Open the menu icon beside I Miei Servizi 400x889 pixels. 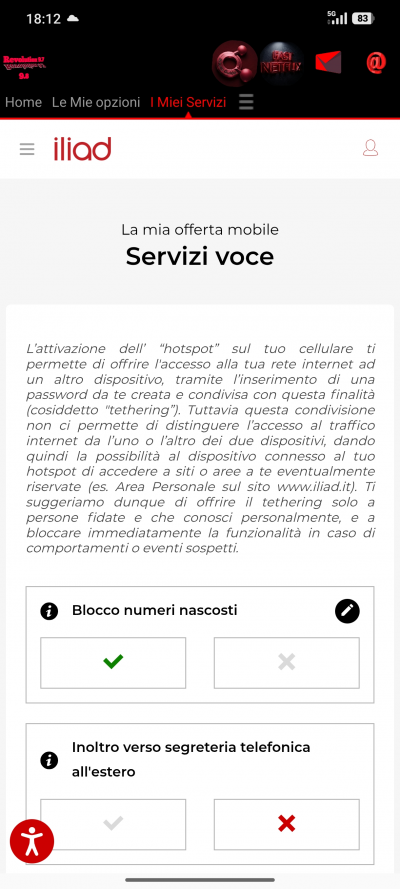click(246, 103)
